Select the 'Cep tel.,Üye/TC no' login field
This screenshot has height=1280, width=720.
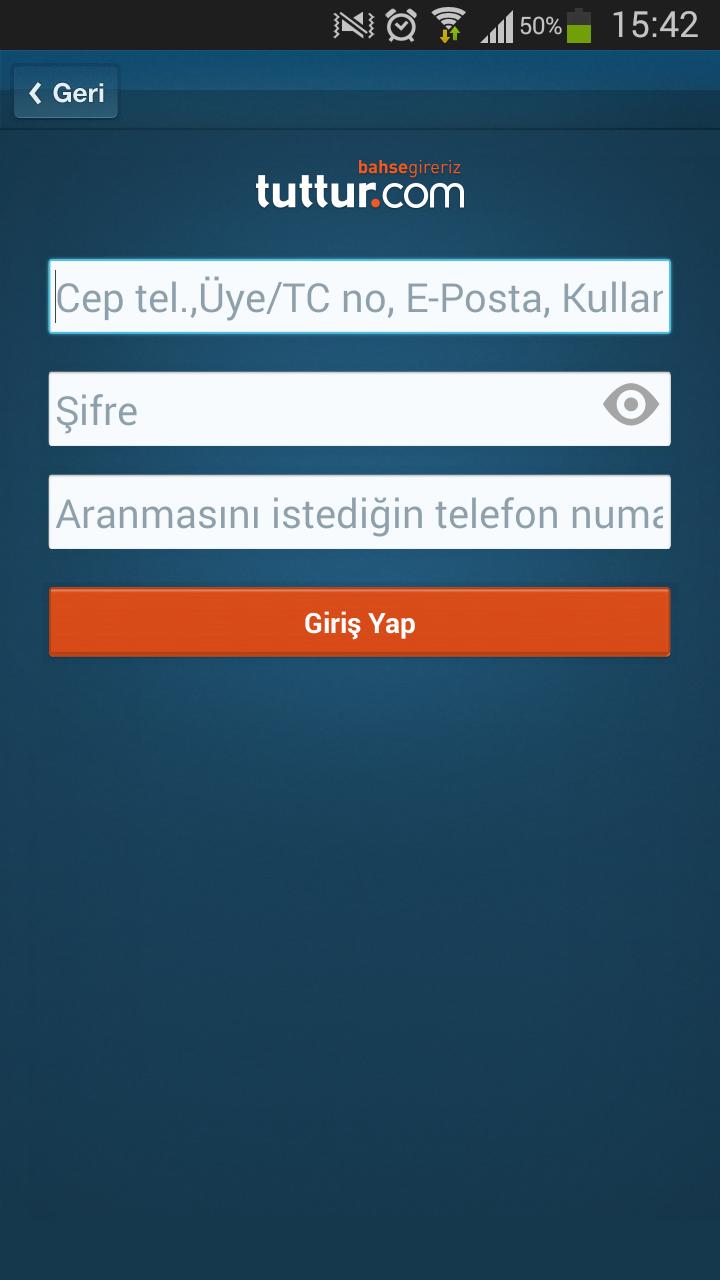(360, 295)
